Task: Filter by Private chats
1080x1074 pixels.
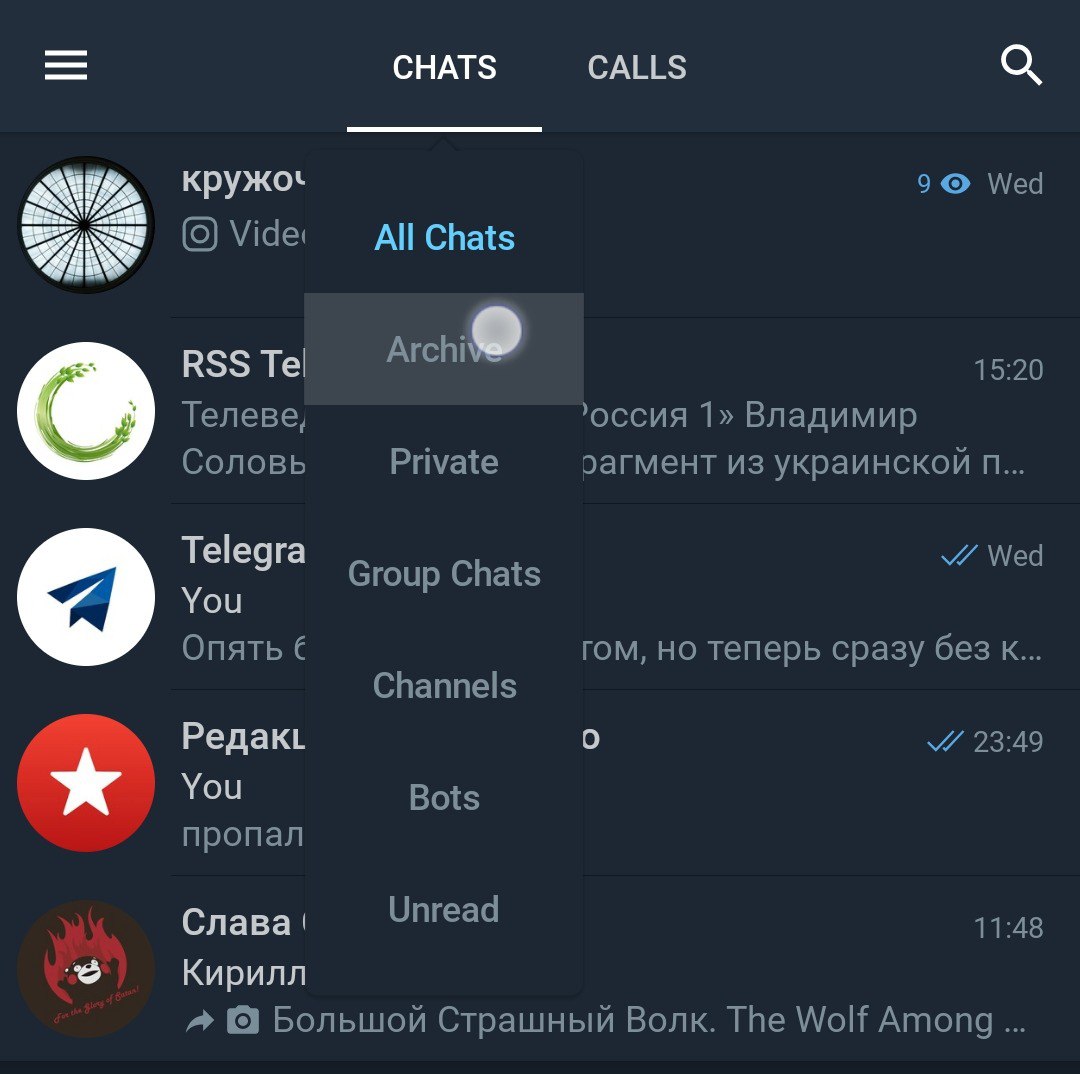Action: tap(444, 462)
